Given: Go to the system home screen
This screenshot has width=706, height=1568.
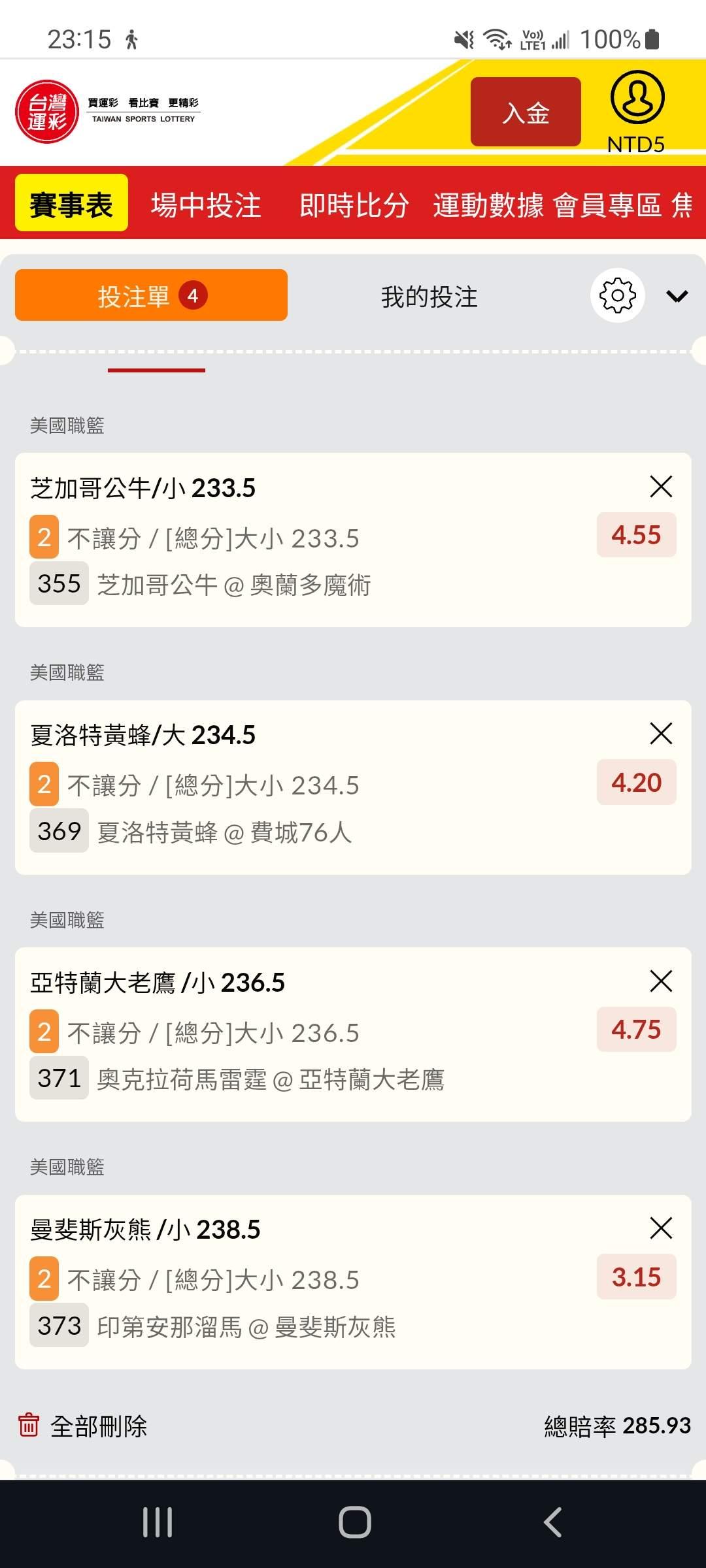Looking at the screenshot, I should [x=354, y=1522].
